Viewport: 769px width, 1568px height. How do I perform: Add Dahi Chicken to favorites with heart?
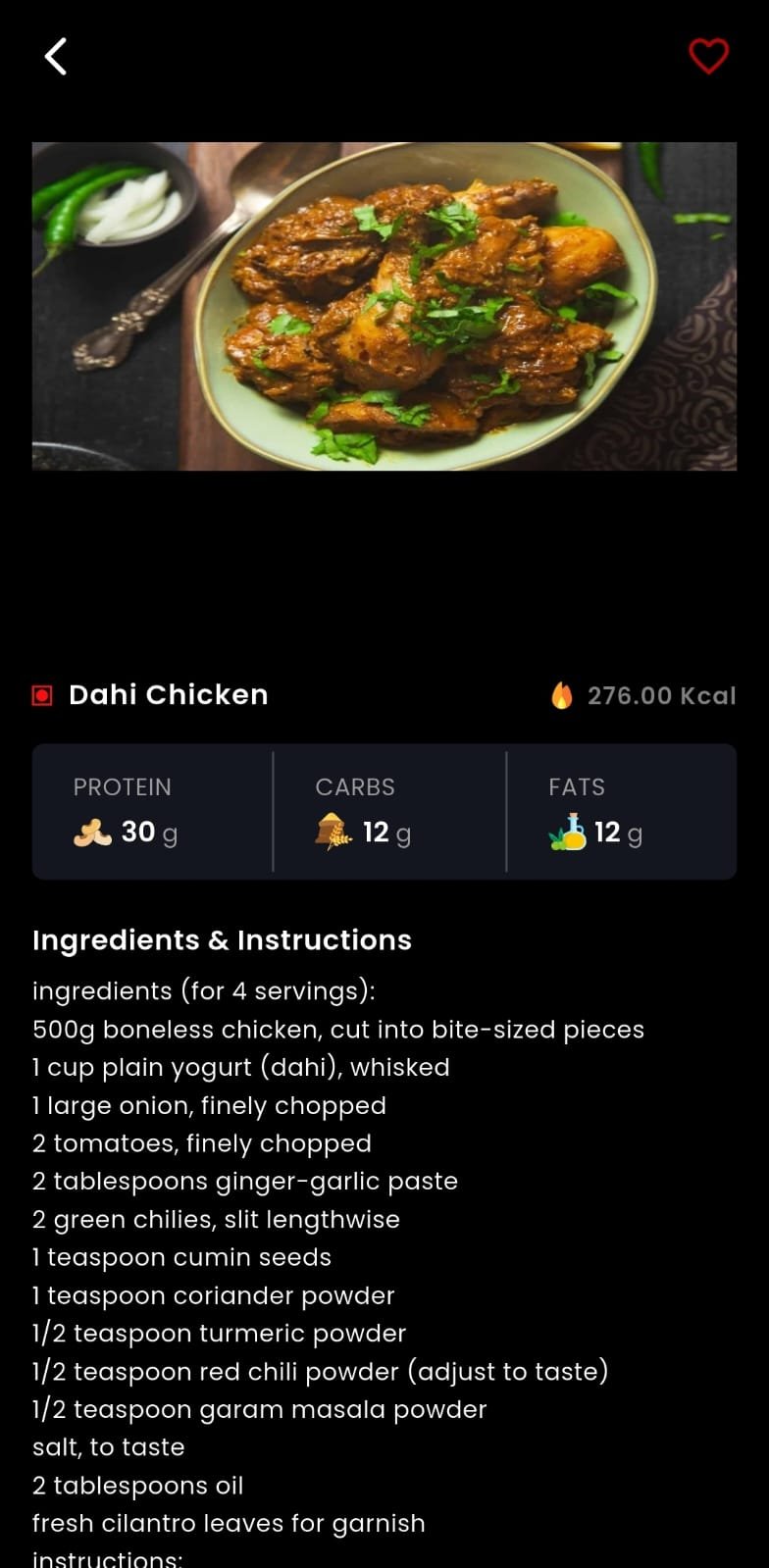[708, 57]
